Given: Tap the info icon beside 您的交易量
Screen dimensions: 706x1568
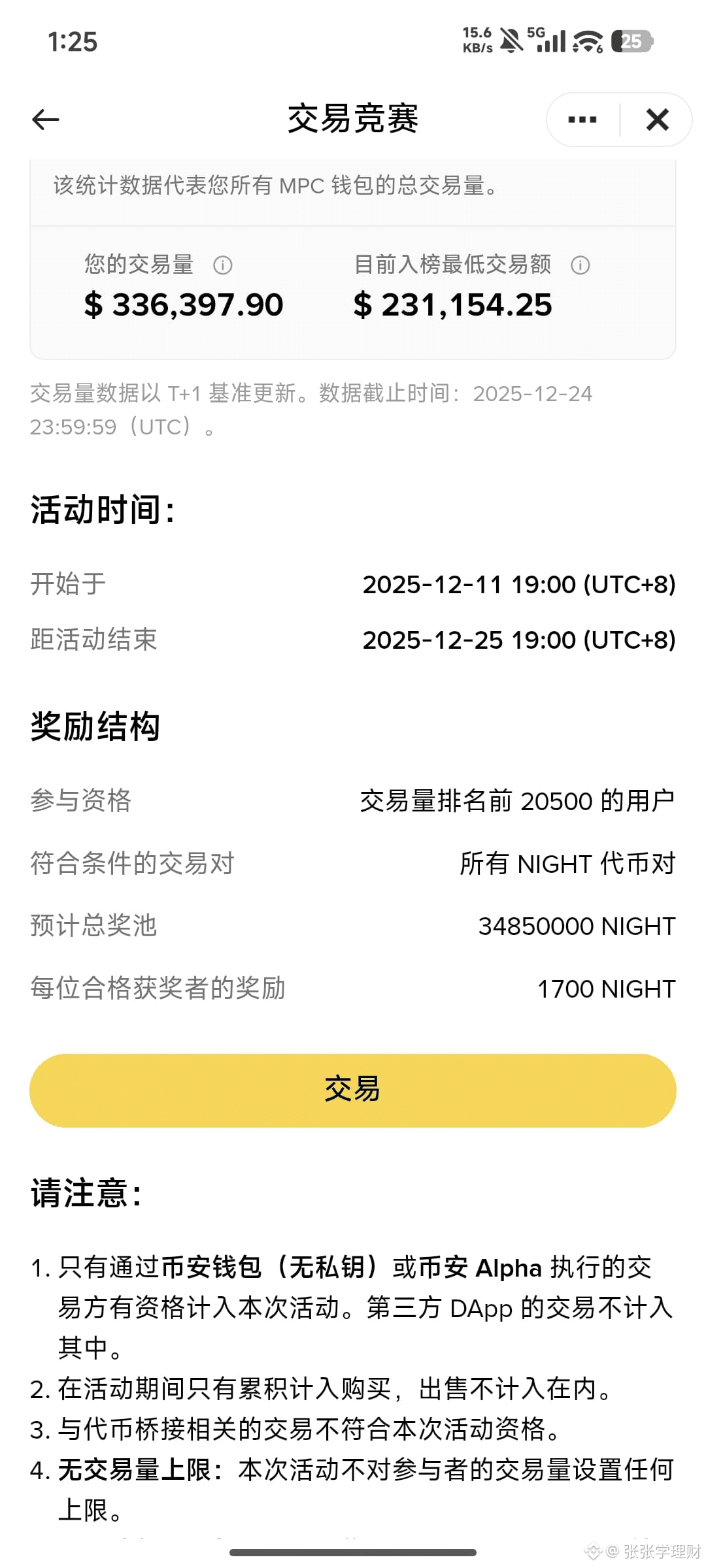Looking at the screenshot, I should tap(224, 265).
